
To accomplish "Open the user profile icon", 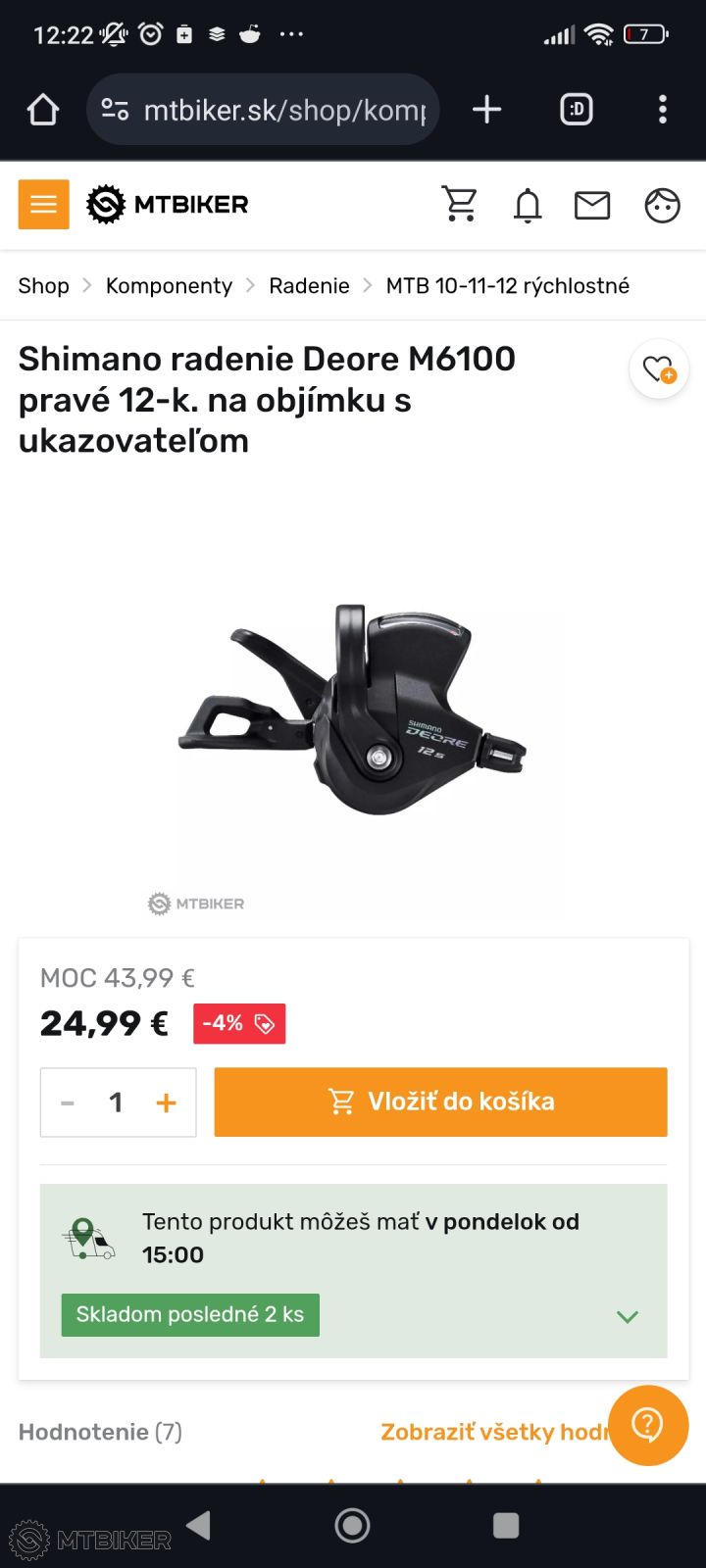I will 662,205.
